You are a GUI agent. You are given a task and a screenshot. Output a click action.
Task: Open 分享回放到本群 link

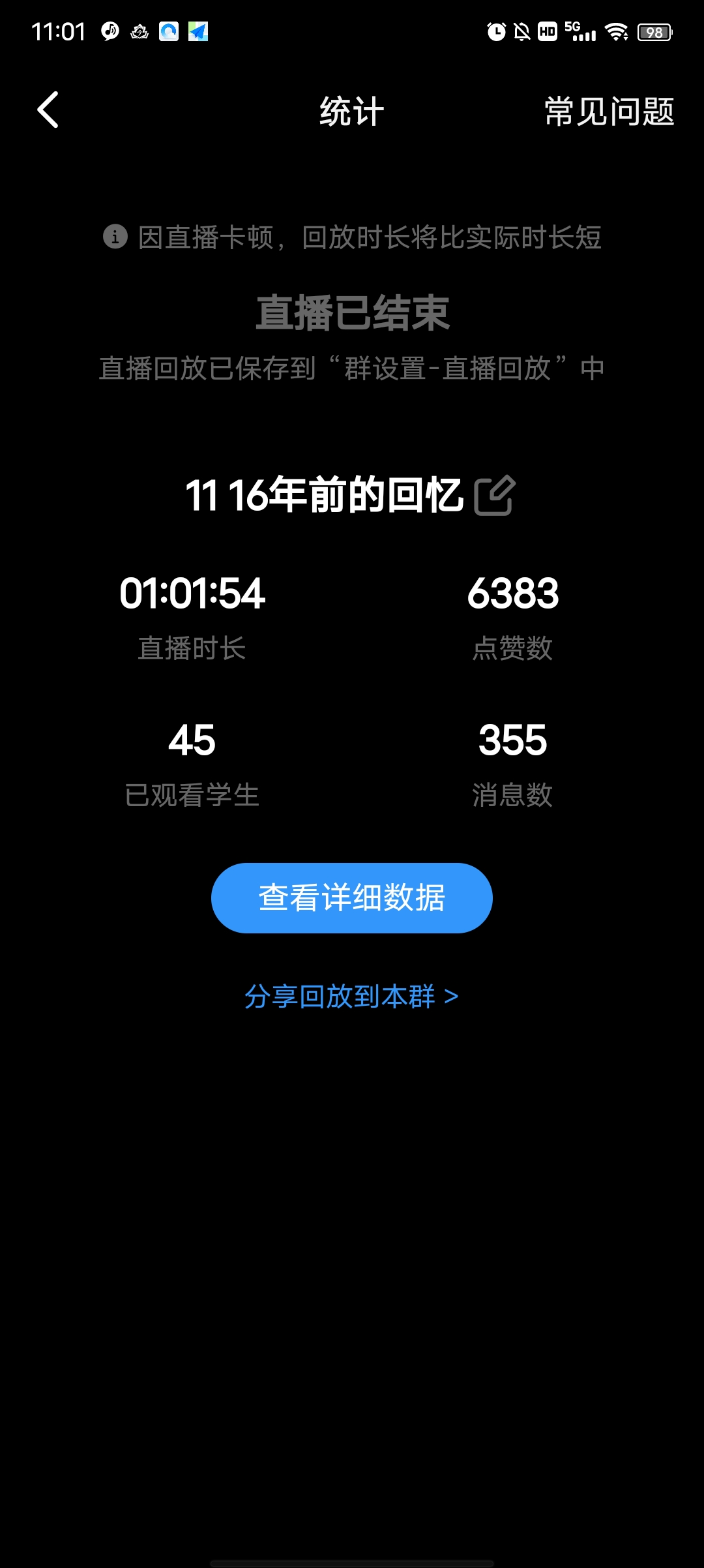[352, 997]
